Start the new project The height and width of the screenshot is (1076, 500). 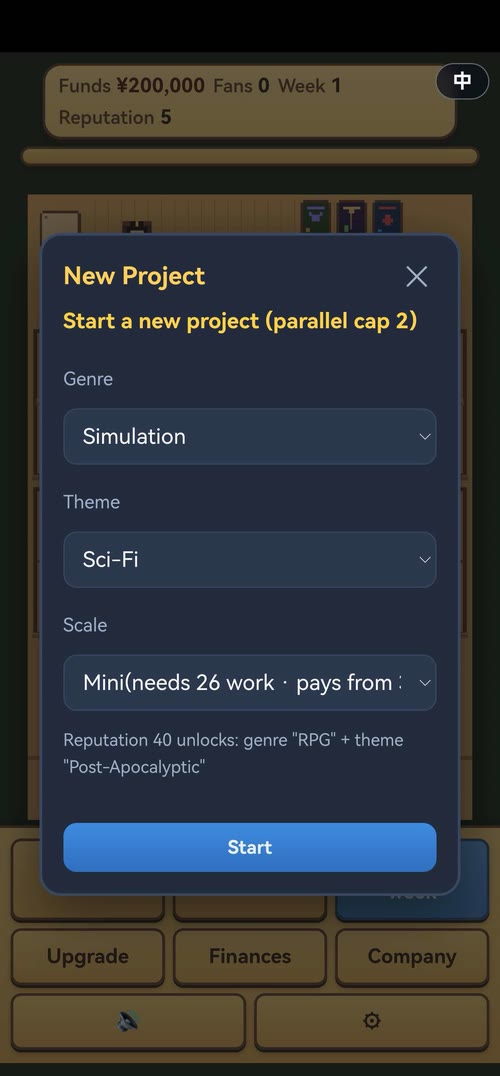(250, 847)
